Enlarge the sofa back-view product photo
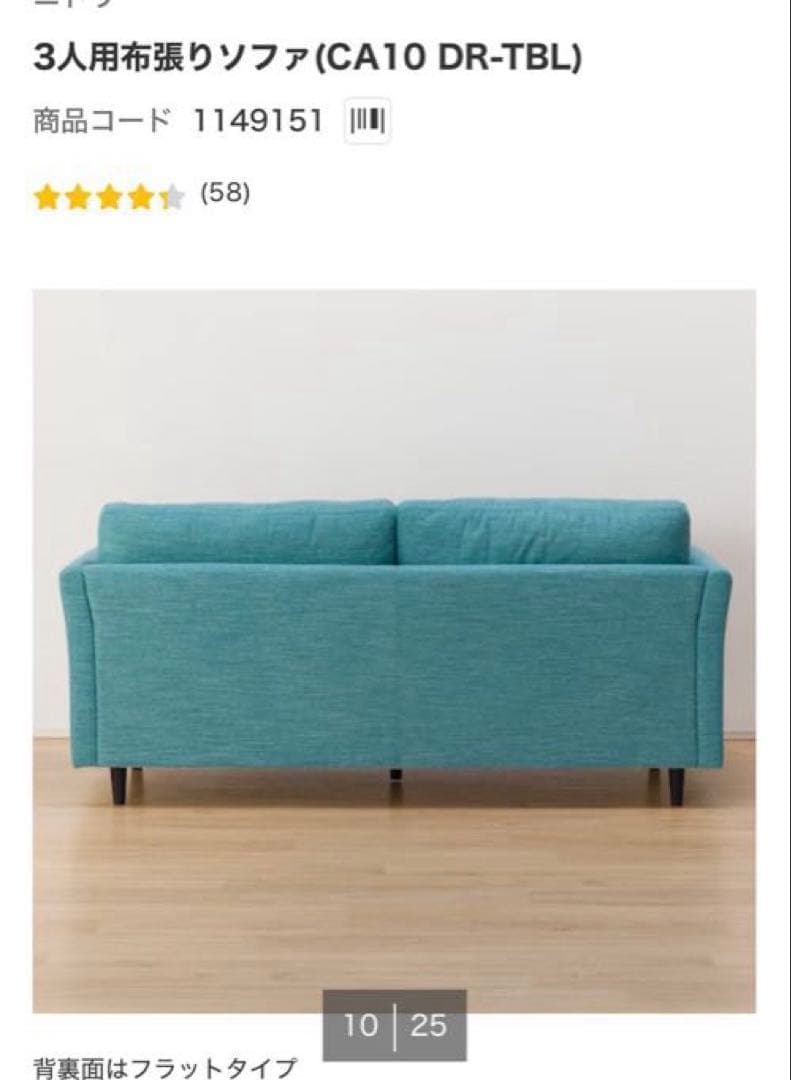 click(394, 650)
